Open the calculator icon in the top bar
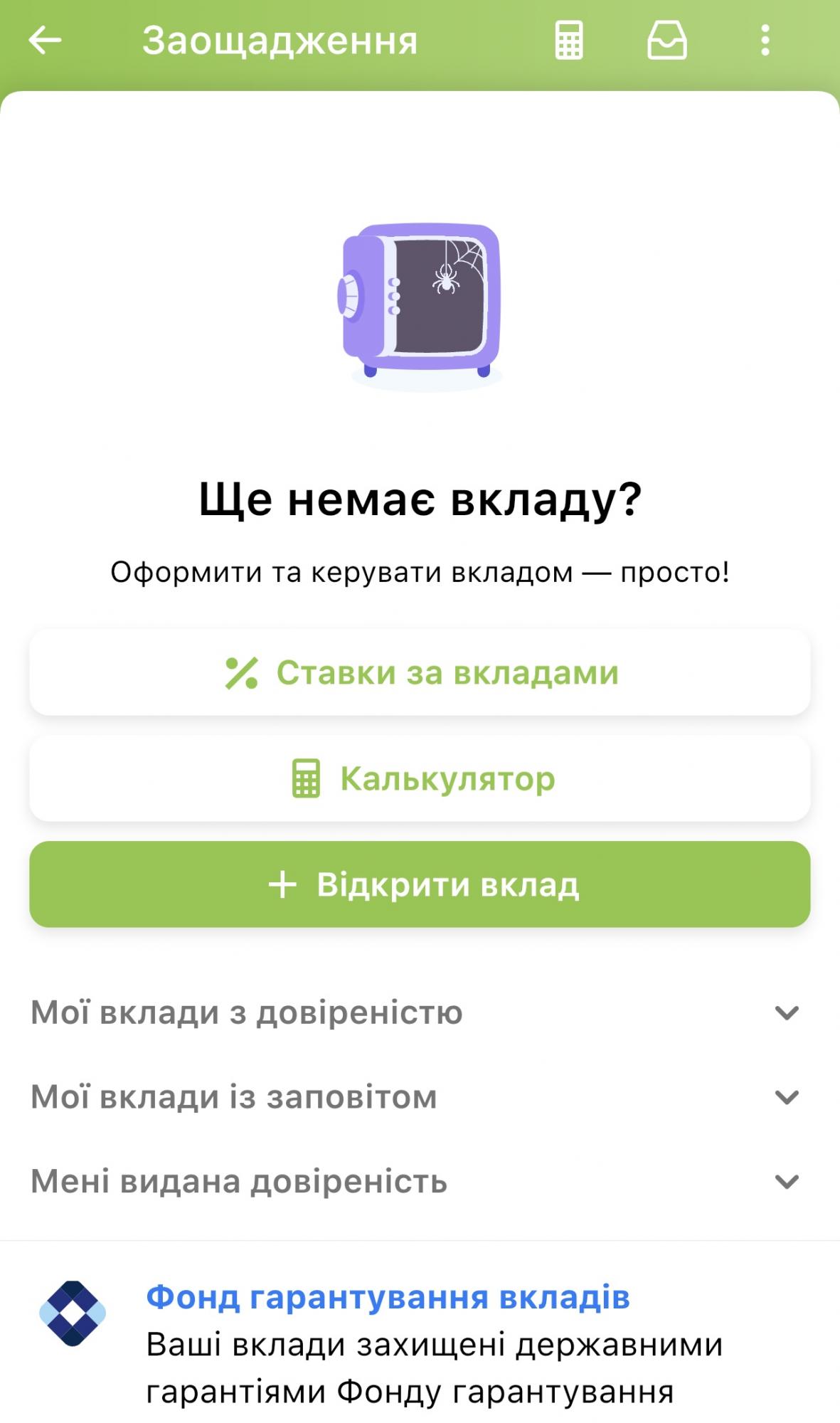Viewport: 840px width, 1423px height. [568, 41]
